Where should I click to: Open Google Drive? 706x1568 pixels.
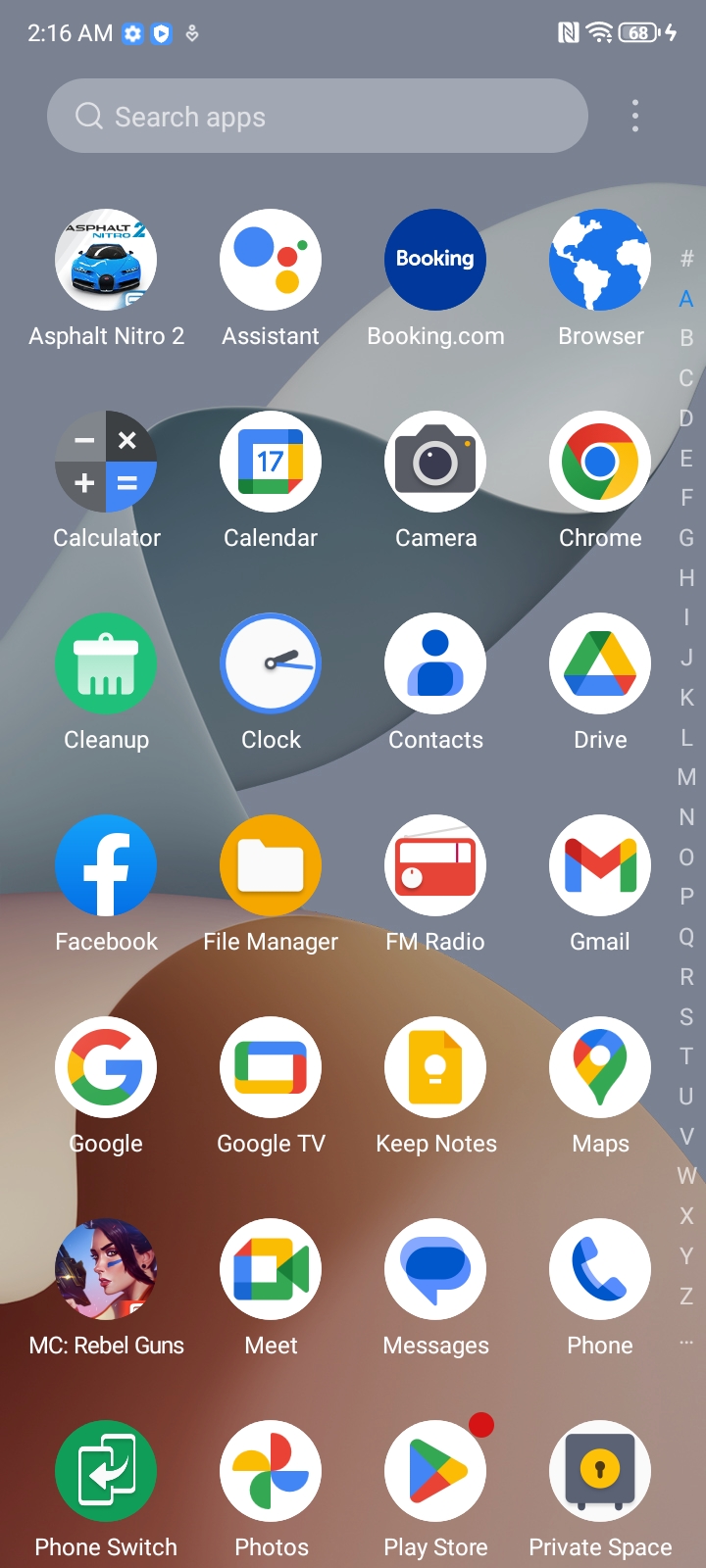click(600, 663)
